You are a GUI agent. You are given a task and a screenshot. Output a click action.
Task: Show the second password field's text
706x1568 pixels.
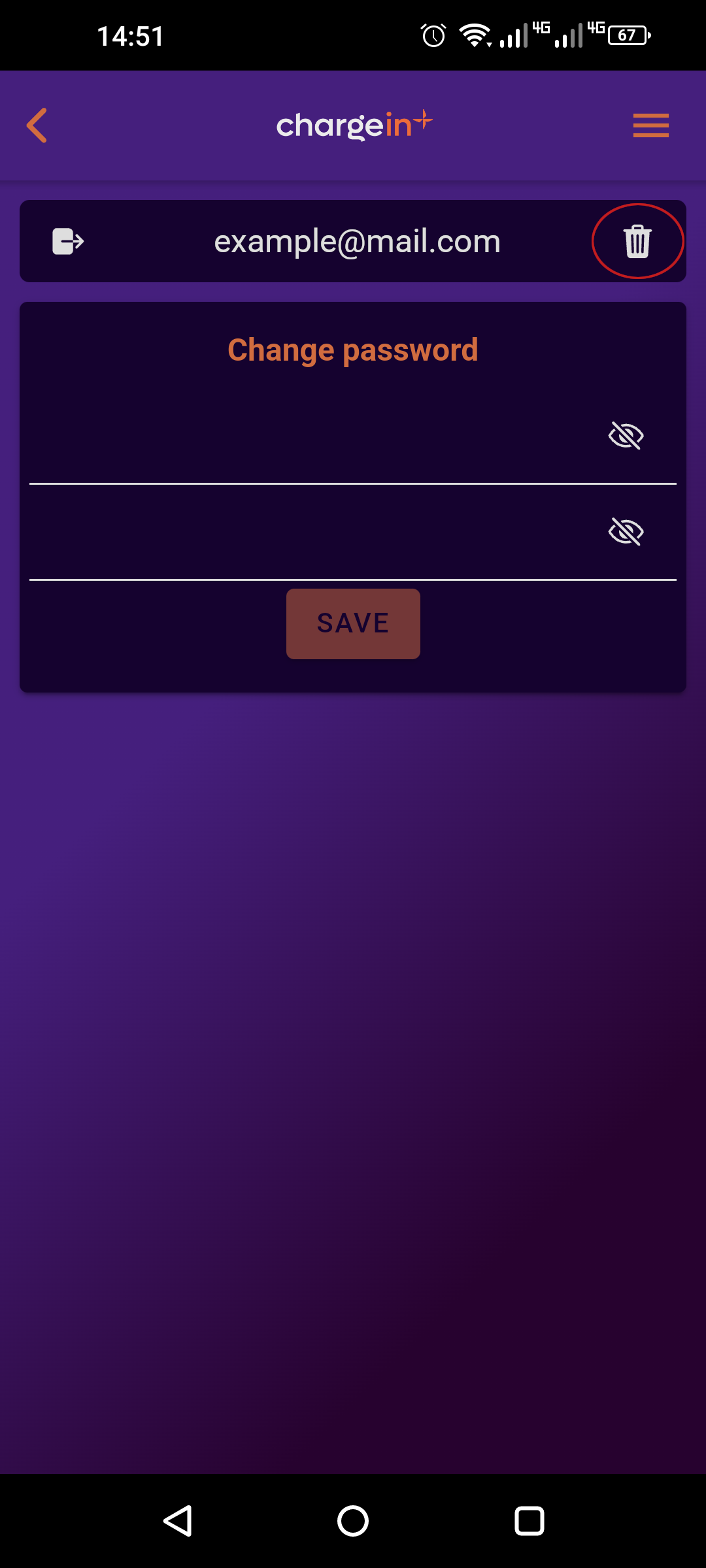tap(626, 532)
